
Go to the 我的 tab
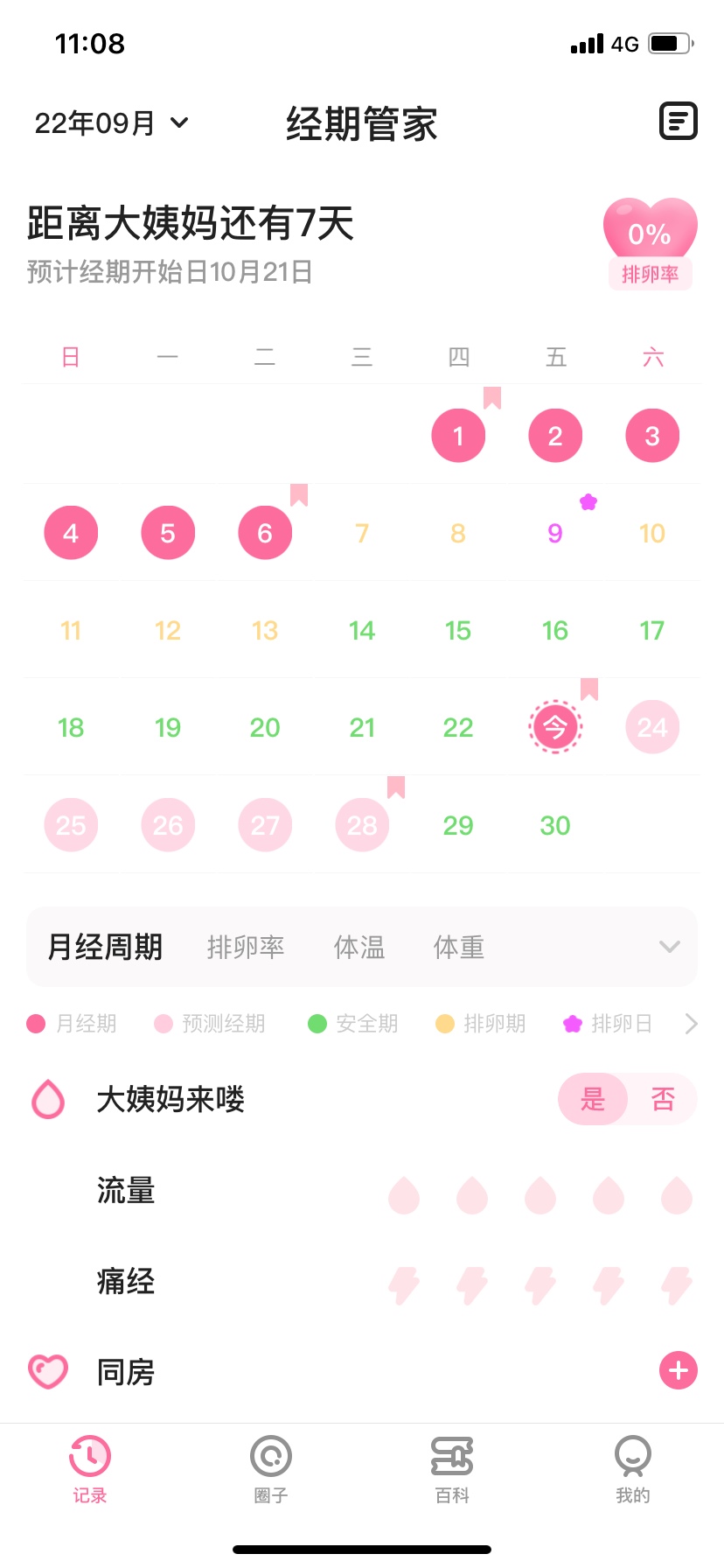[x=633, y=1469]
